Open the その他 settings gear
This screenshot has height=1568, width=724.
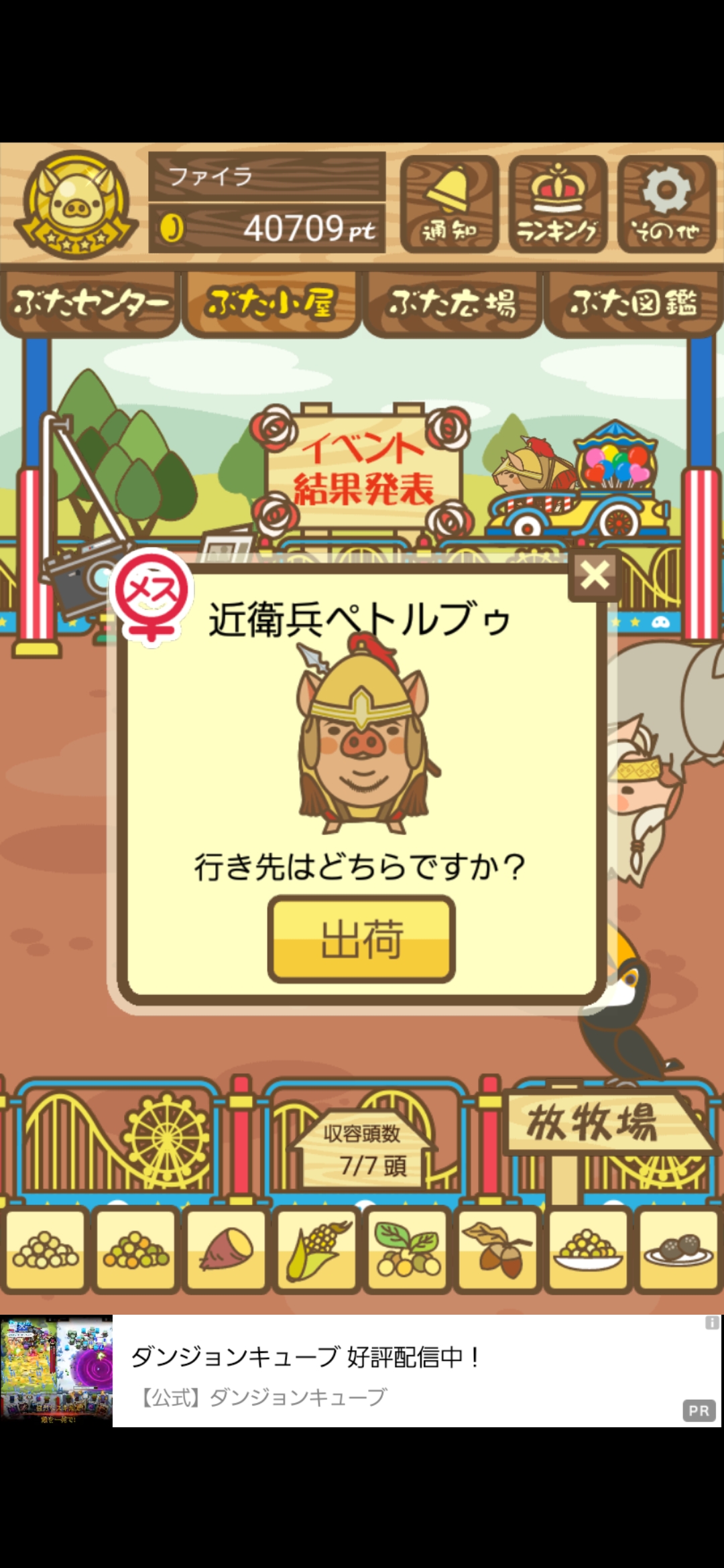pyautogui.click(x=666, y=204)
